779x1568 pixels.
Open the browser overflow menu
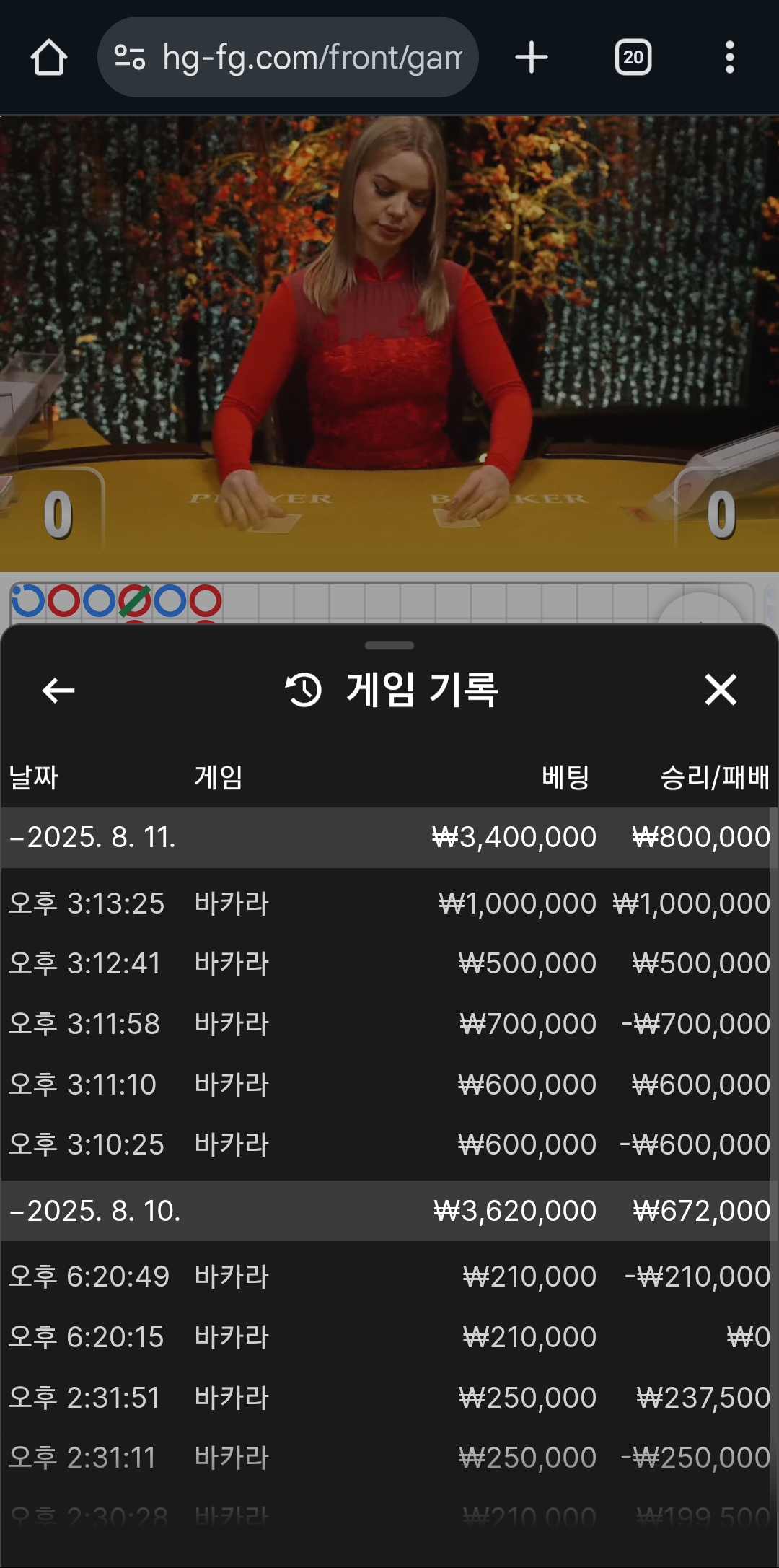click(729, 58)
